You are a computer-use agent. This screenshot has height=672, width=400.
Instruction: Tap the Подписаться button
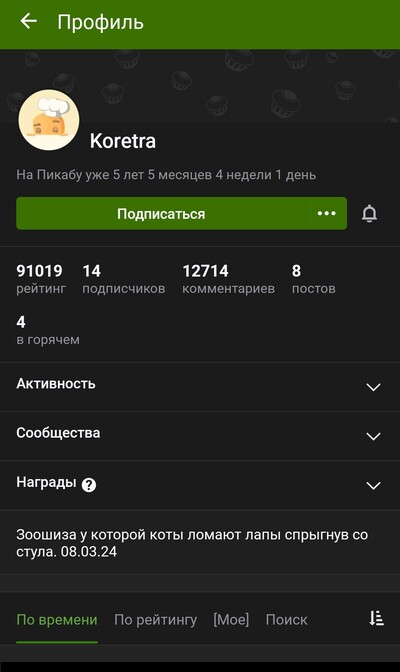(161, 213)
